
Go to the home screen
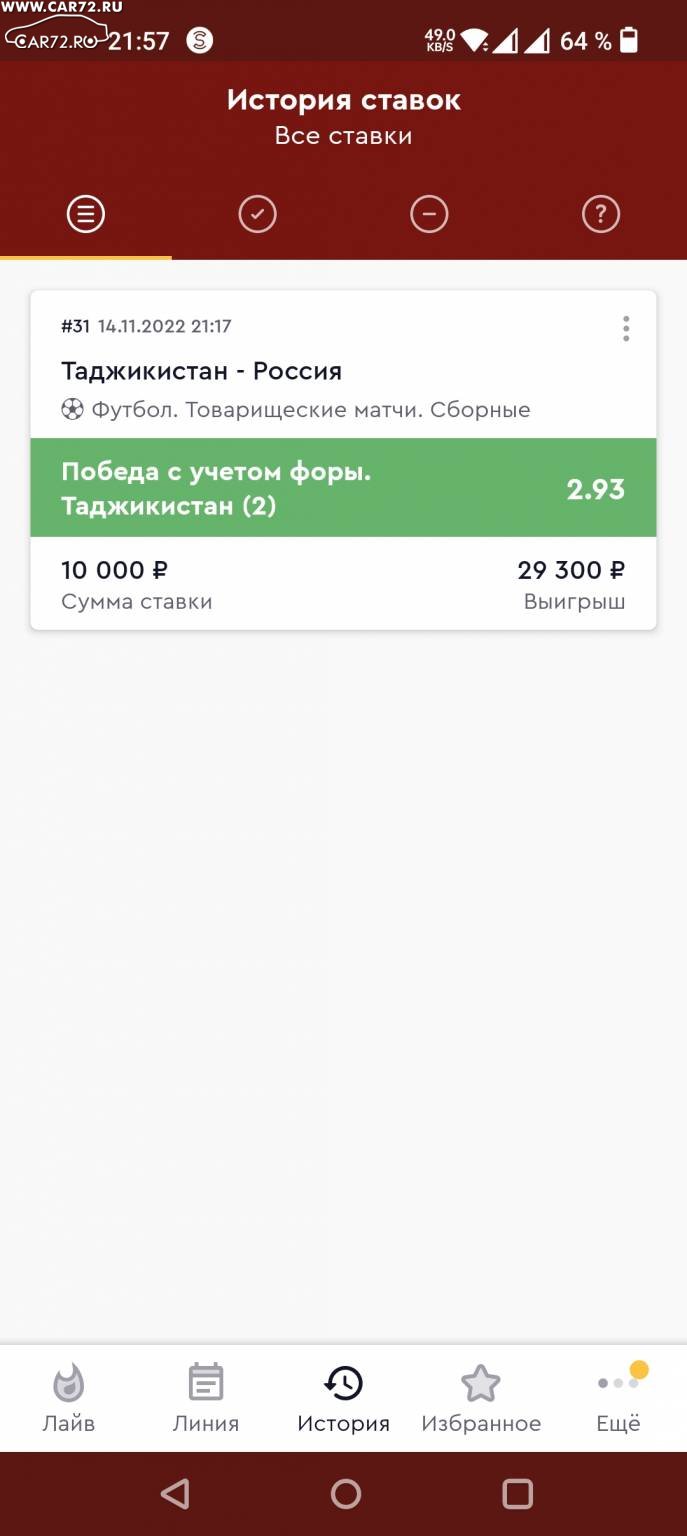point(345,1494)
